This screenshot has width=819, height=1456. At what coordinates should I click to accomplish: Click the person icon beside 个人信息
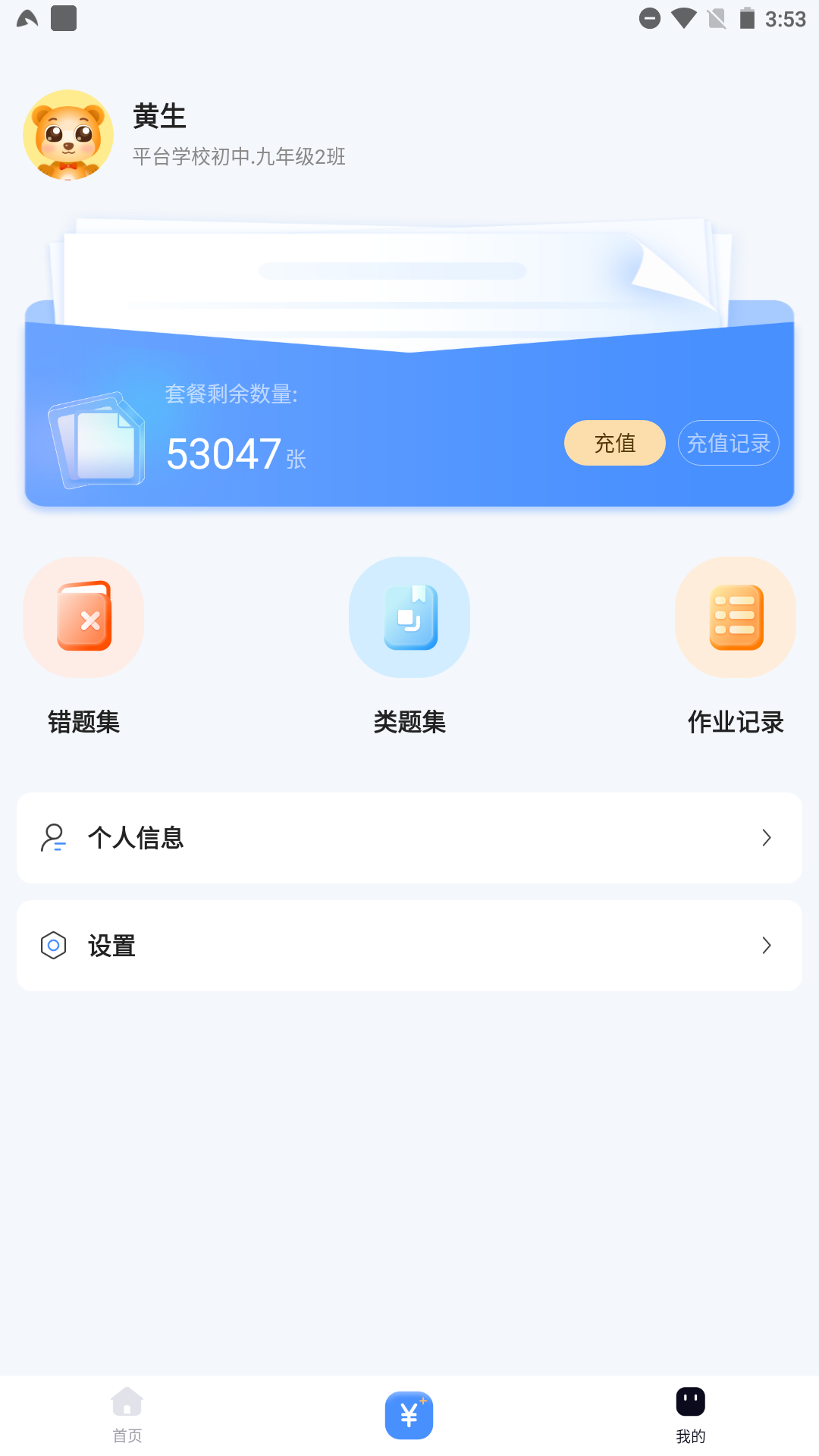[x=53, y=838]
